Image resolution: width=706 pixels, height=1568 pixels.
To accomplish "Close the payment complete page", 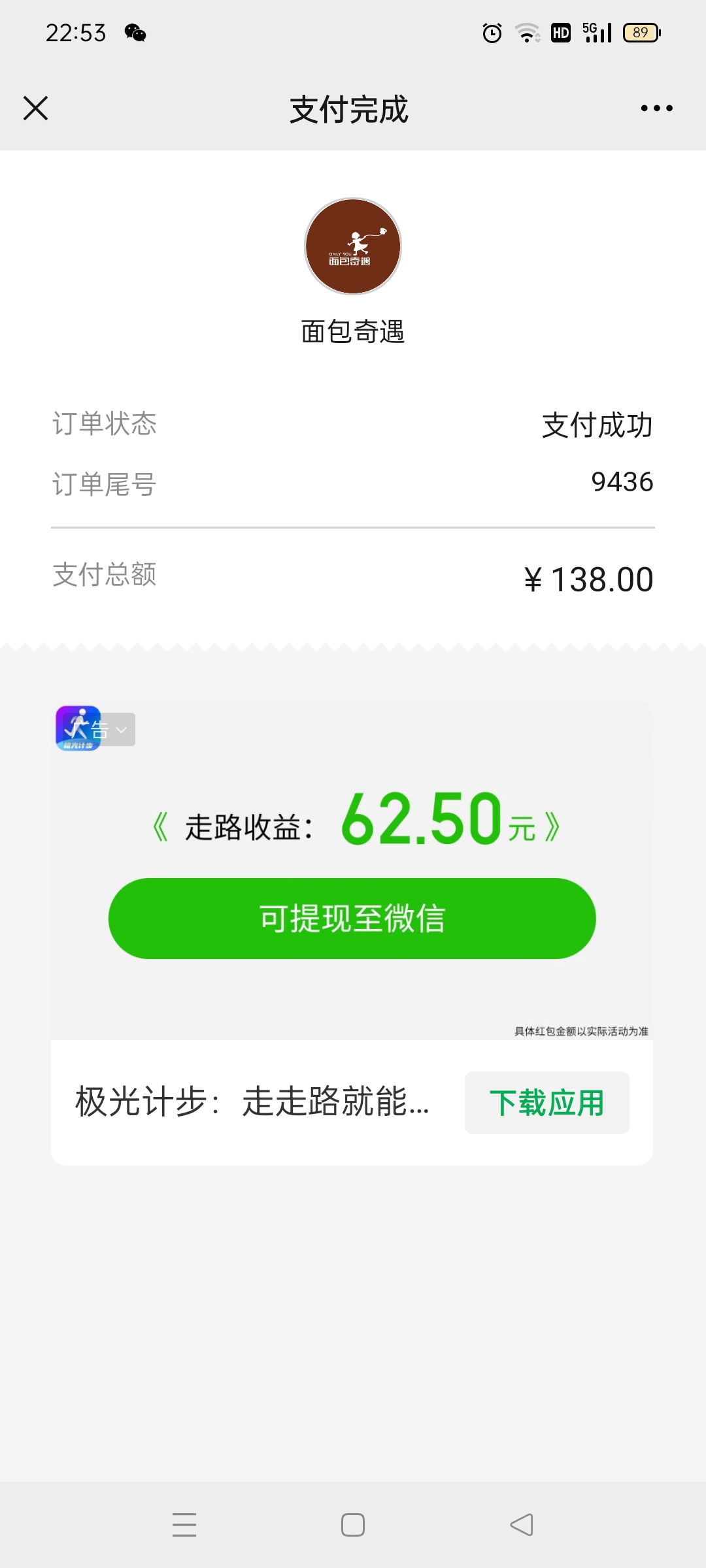I will click(x=35, y=108).
